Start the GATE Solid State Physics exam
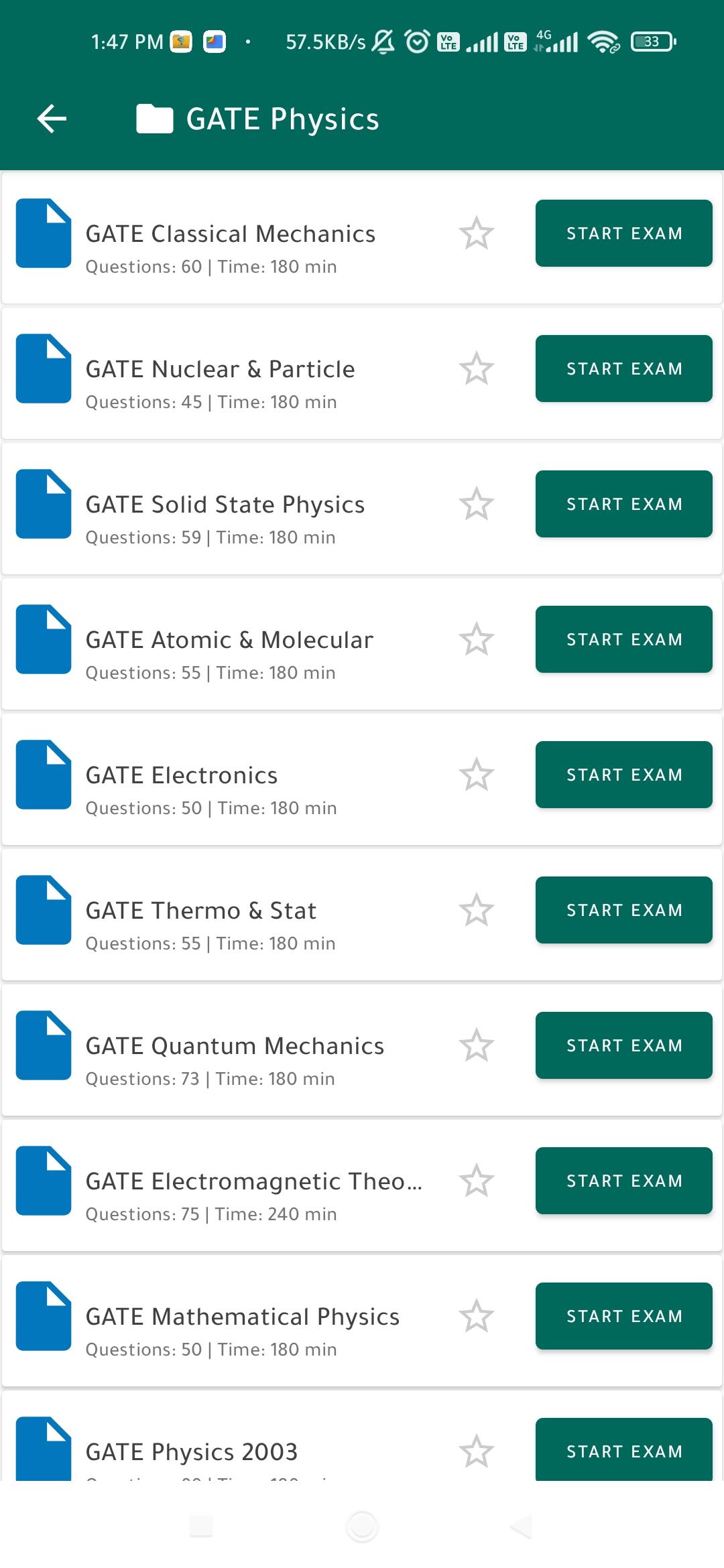This screenshot has height=1568, width=724. (623, 504)
